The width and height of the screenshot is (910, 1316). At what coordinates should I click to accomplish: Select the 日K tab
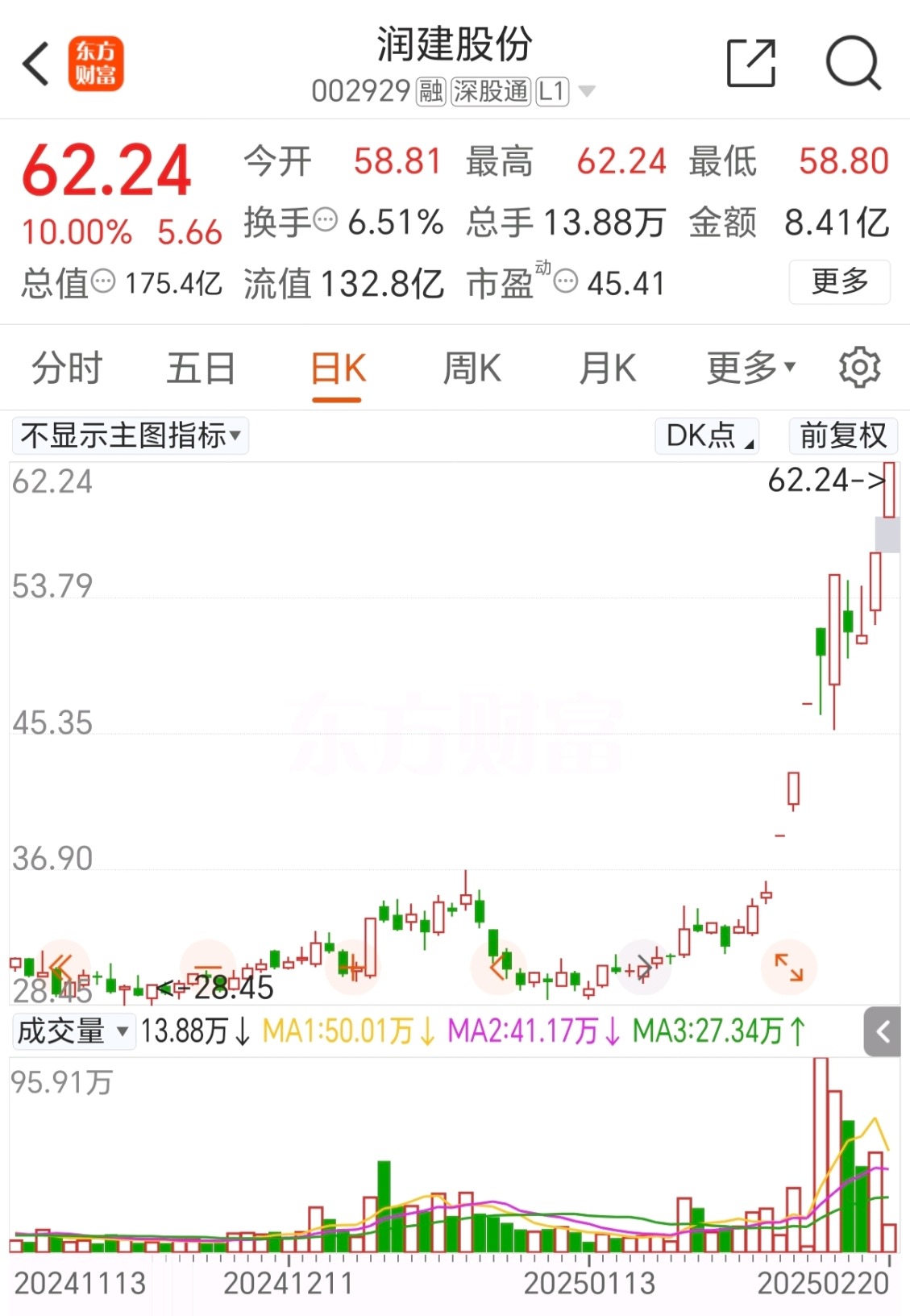pos(337,369)
